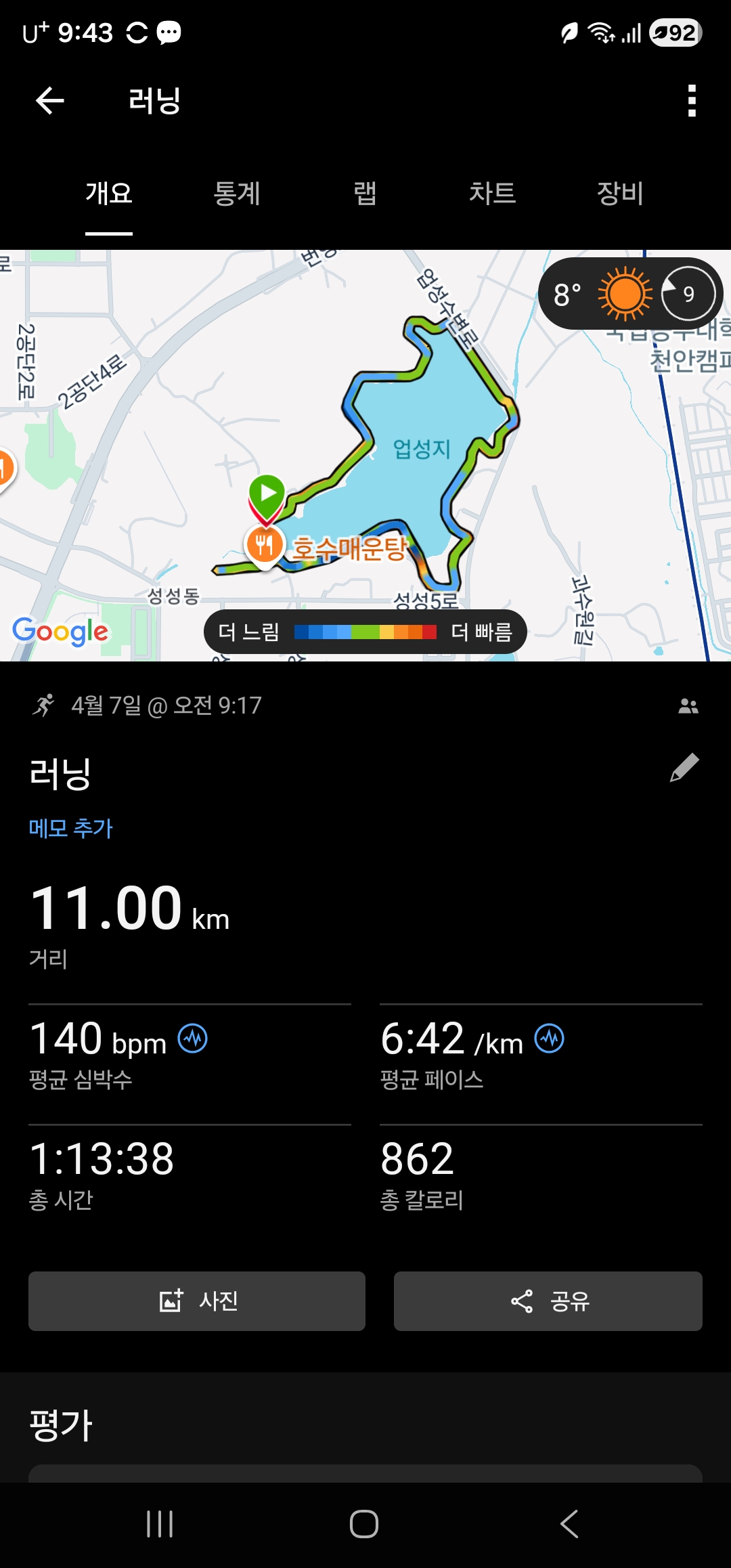The width and height of the screenshot is (731, 1568).
Task: Share this run via 공유 button
Action: pyautogui.click(x=548, y=1301)
